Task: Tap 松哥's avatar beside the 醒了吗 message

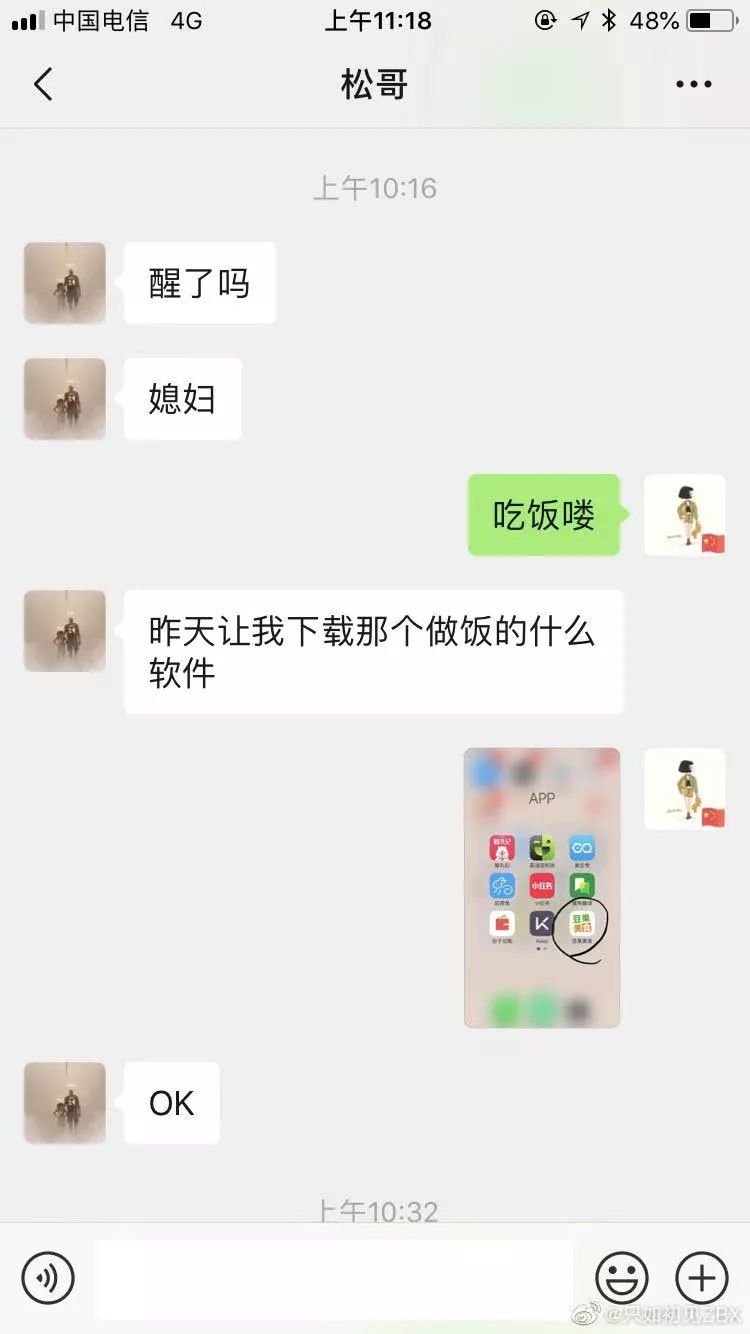Action: click(x=64, y=283)
